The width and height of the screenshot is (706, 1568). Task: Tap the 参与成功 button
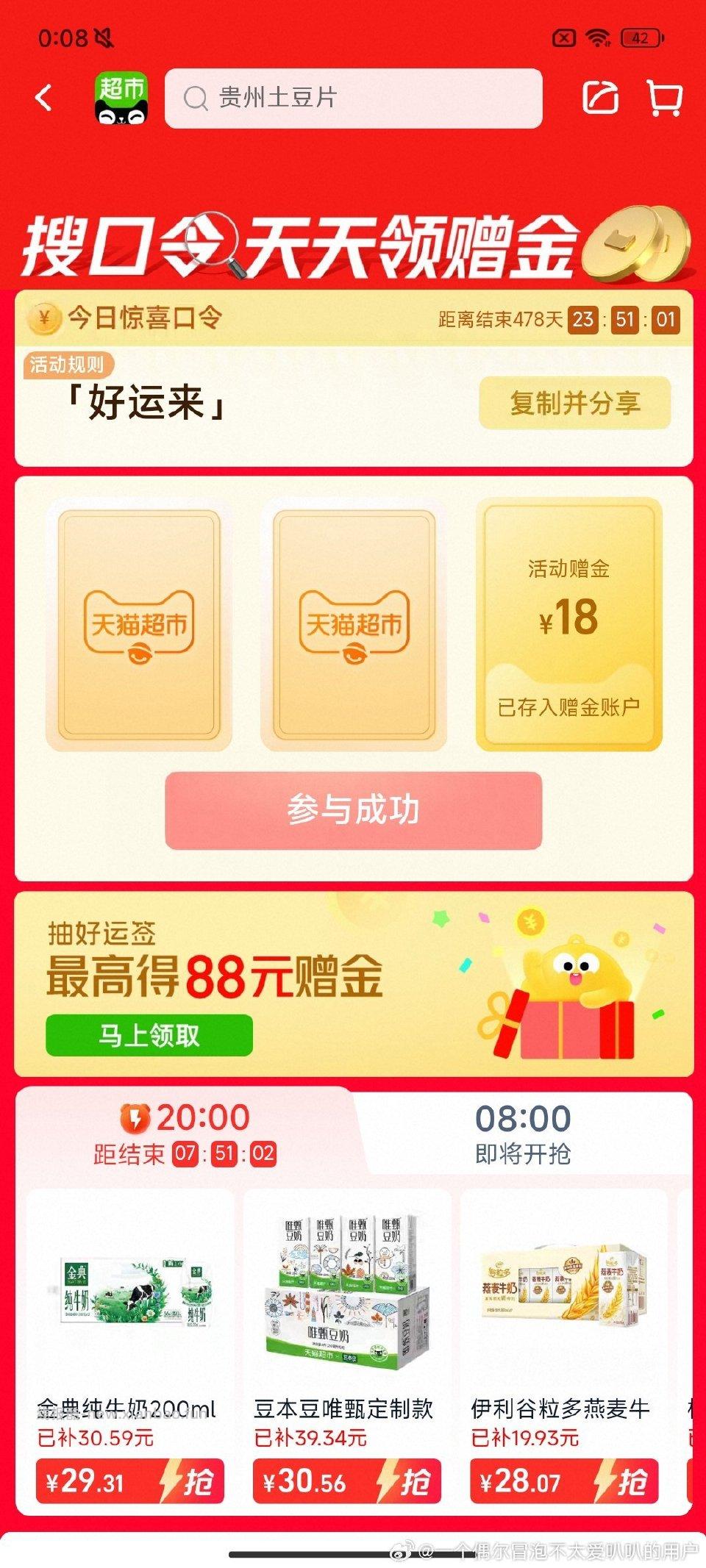pyautogui.click(x=353, y=810)
